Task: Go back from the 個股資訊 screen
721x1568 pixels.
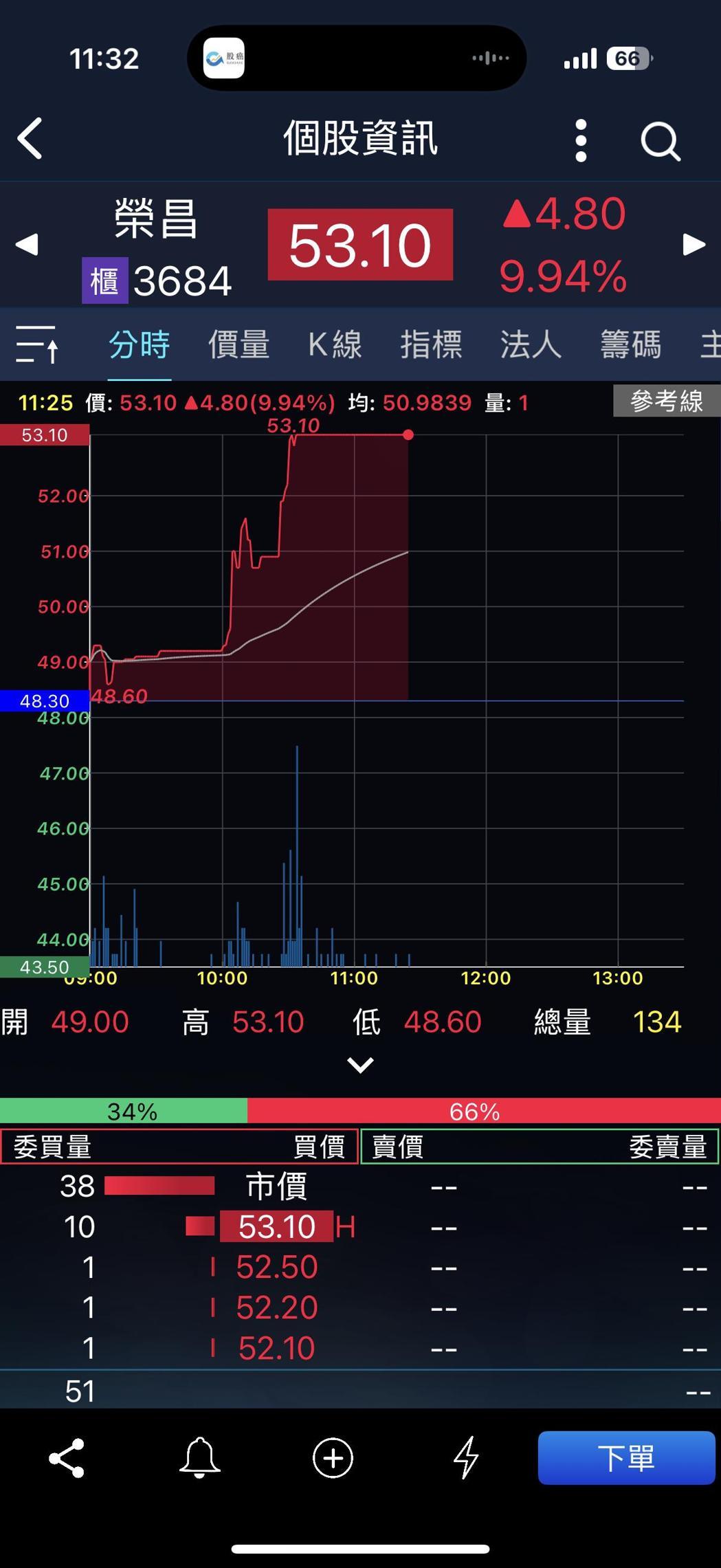Action: click(30, 139)
